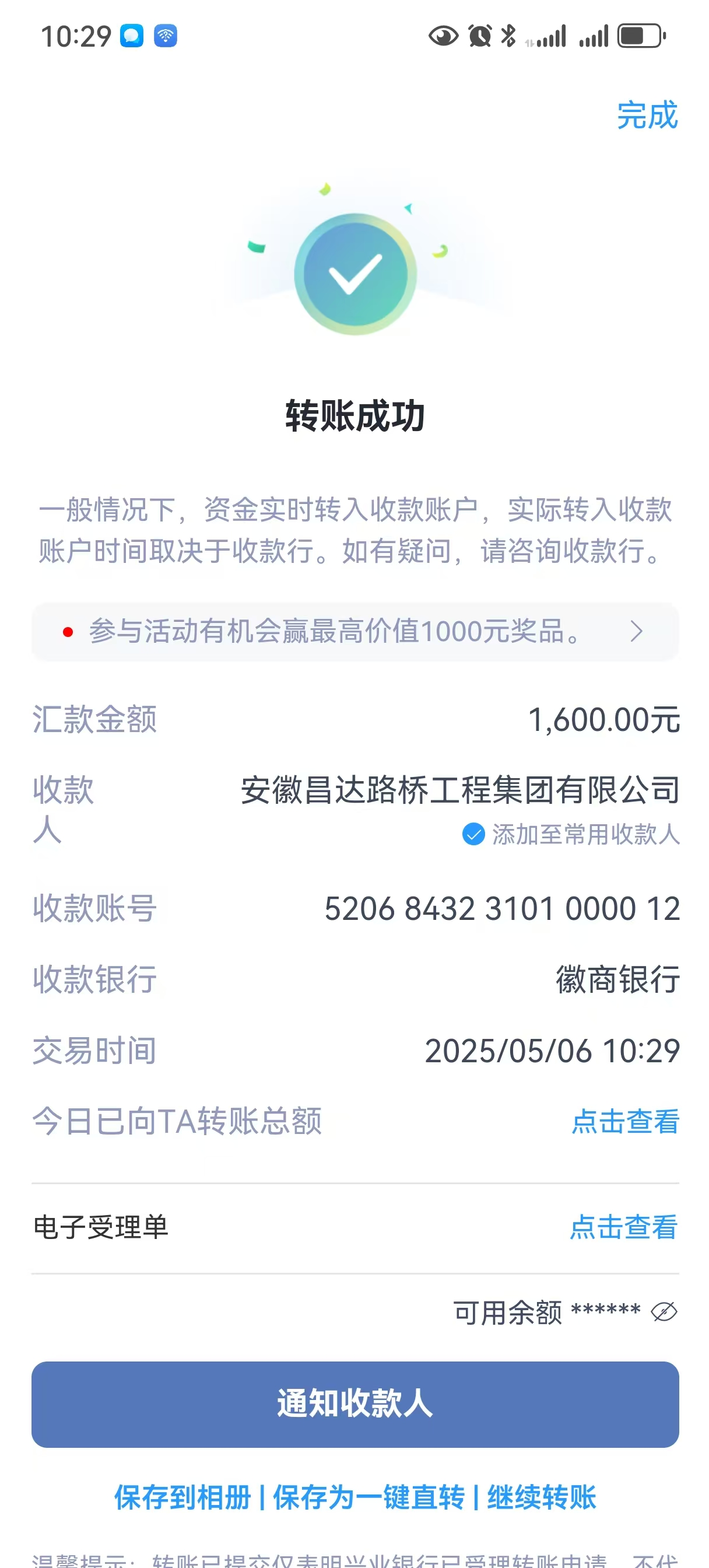Open 电子受理单 via 点击查看
The image size is (709, 1568).
[623, 1227]
